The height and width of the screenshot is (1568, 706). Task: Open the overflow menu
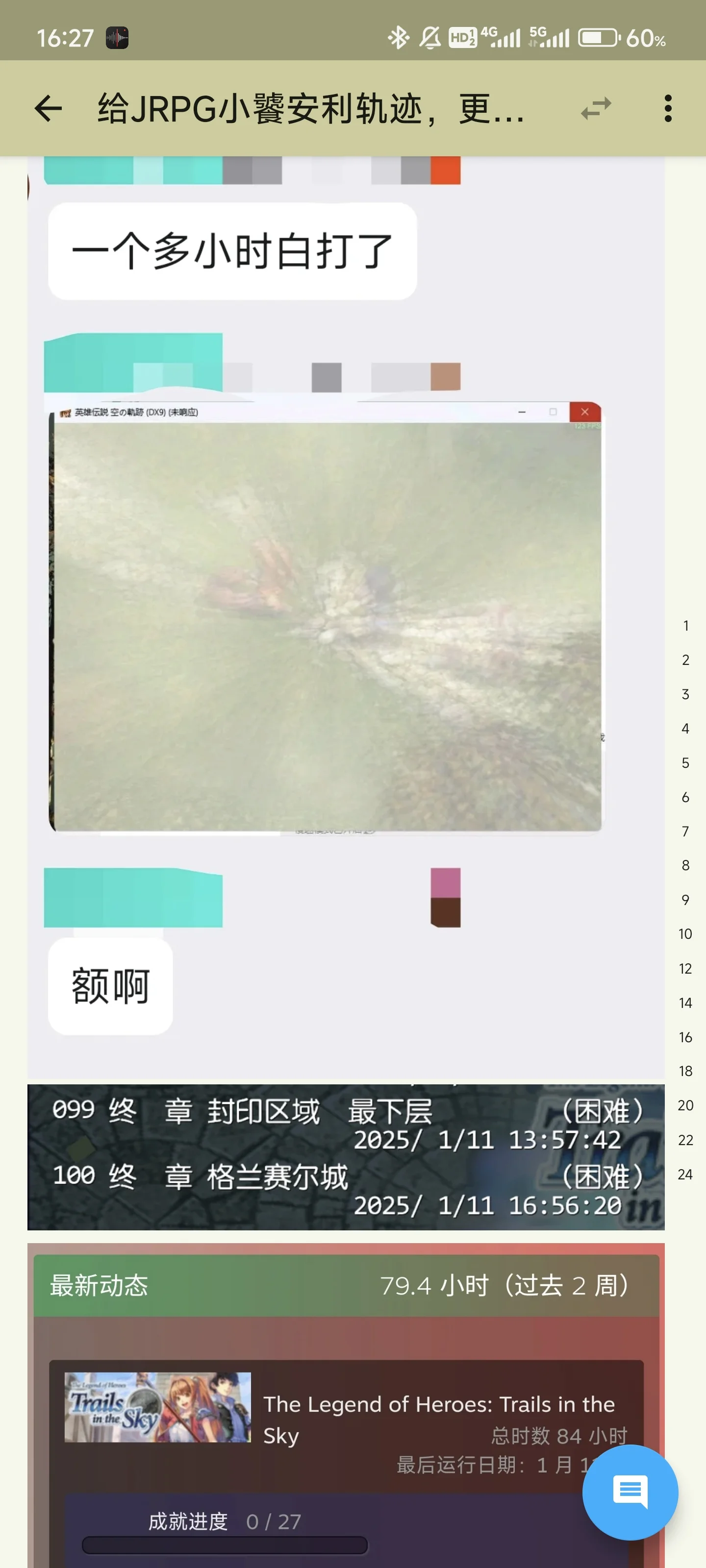coord(668,109)
